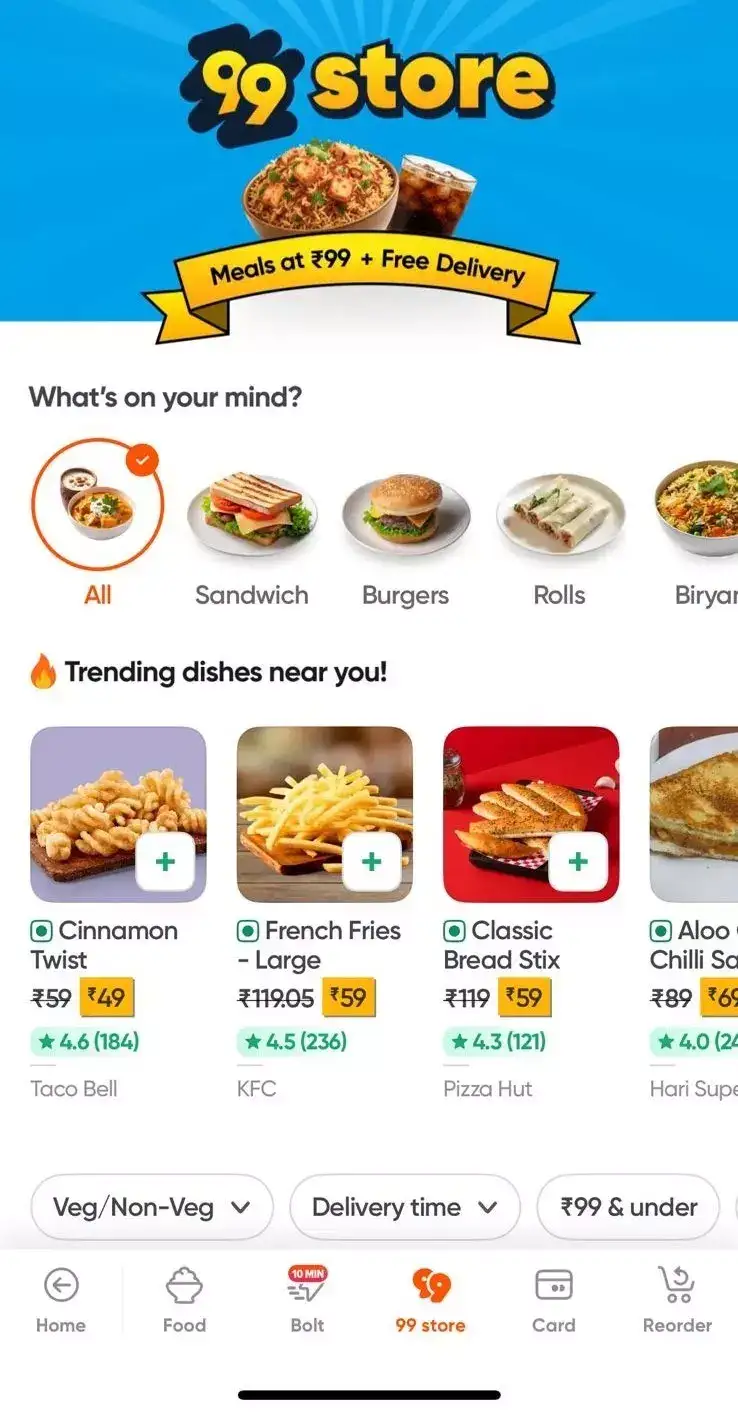738x1415 pixels.
Task: Select the All category
Action: coord(97,525)
